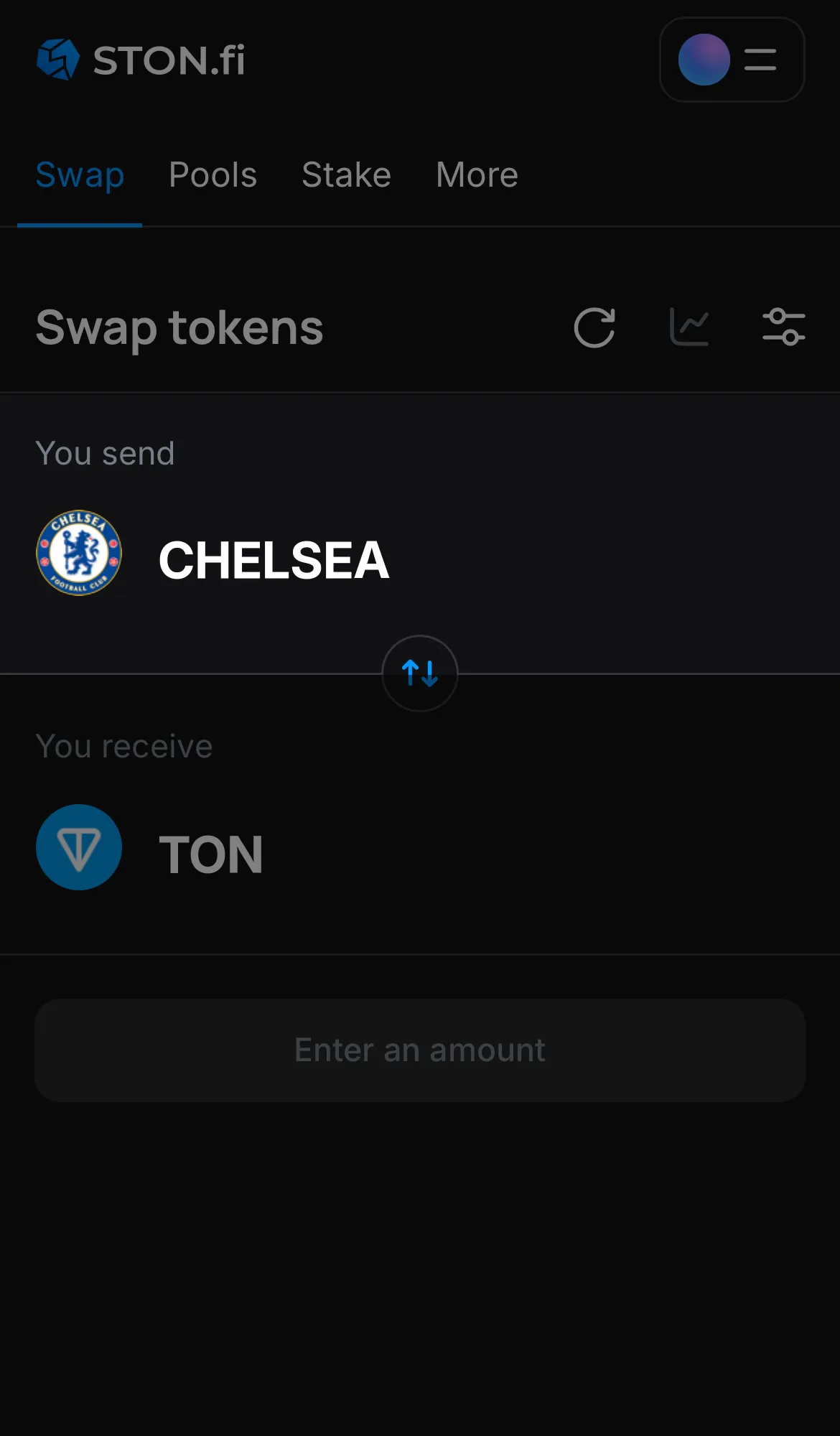Select the Swap tab
This screenshot has width=840, height=1436.
pos(80,174)
